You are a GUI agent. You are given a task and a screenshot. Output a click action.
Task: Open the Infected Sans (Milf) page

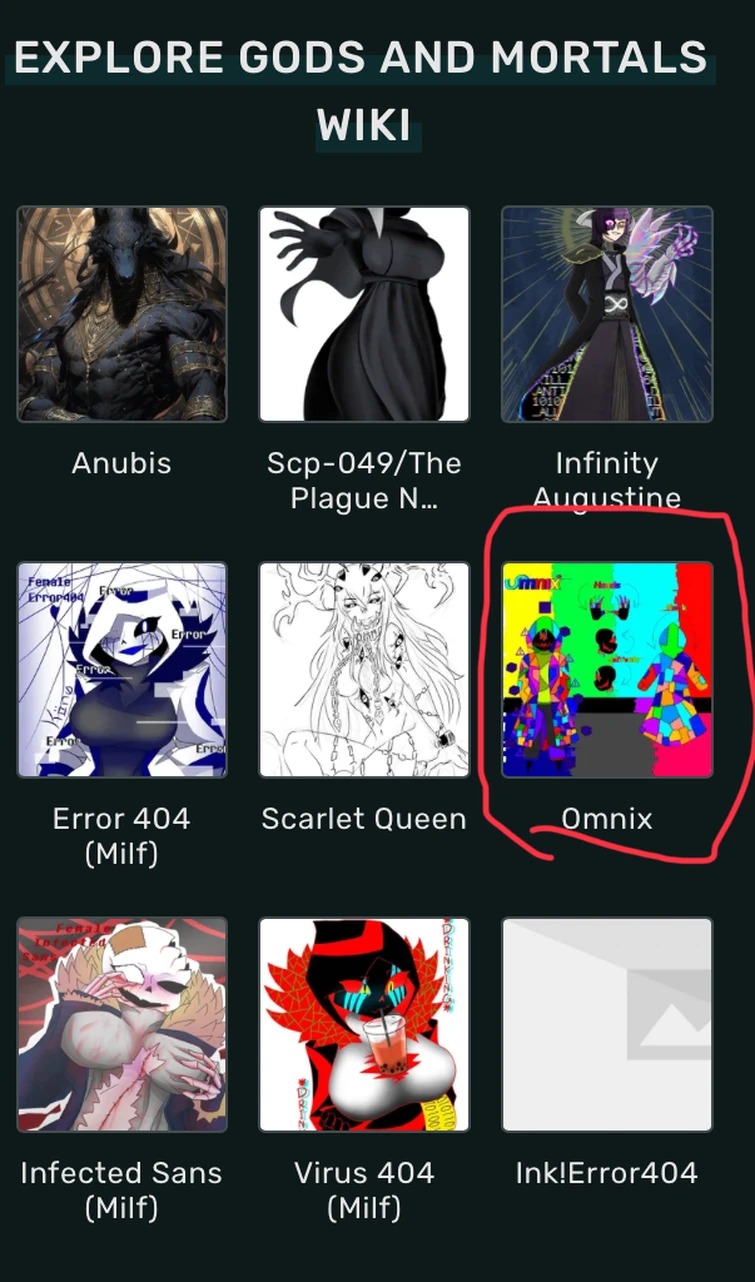(122, 1024)
